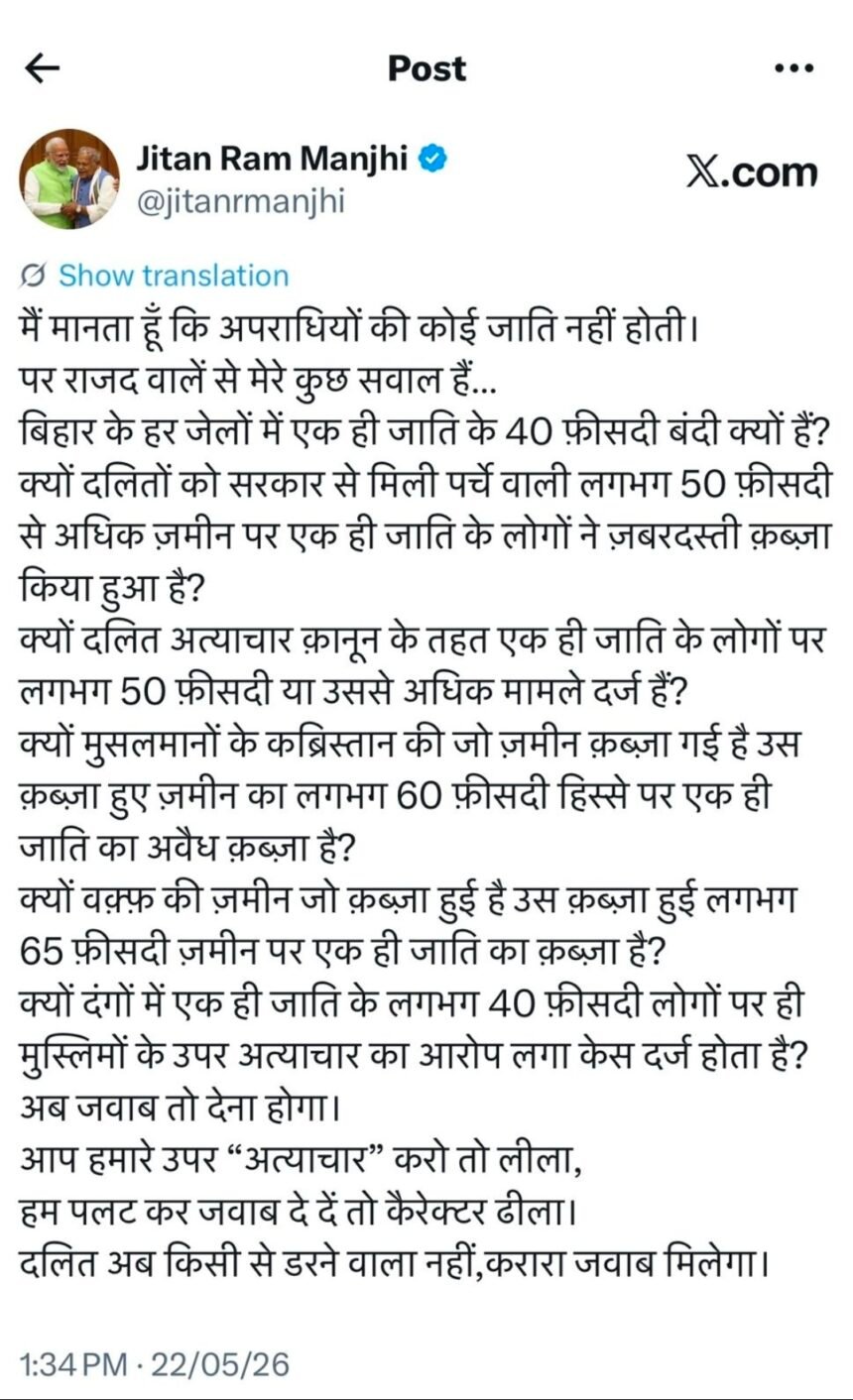Open the three-dot overflow menu
This screenshot has height=1400, width=853.
(x=792, y=69)
